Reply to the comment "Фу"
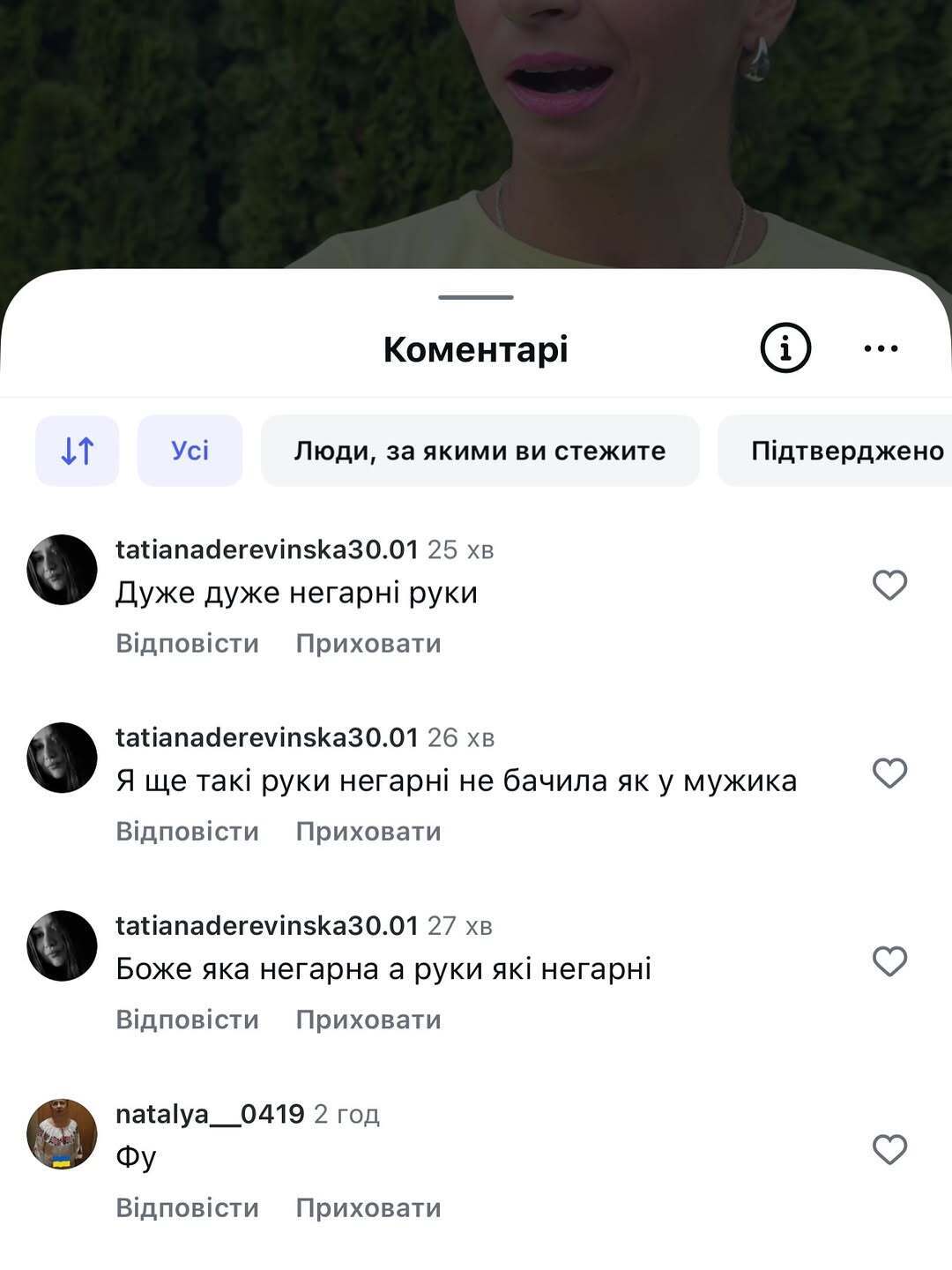Screen dimensions: 952x1270 click(x=187, y=1206)
